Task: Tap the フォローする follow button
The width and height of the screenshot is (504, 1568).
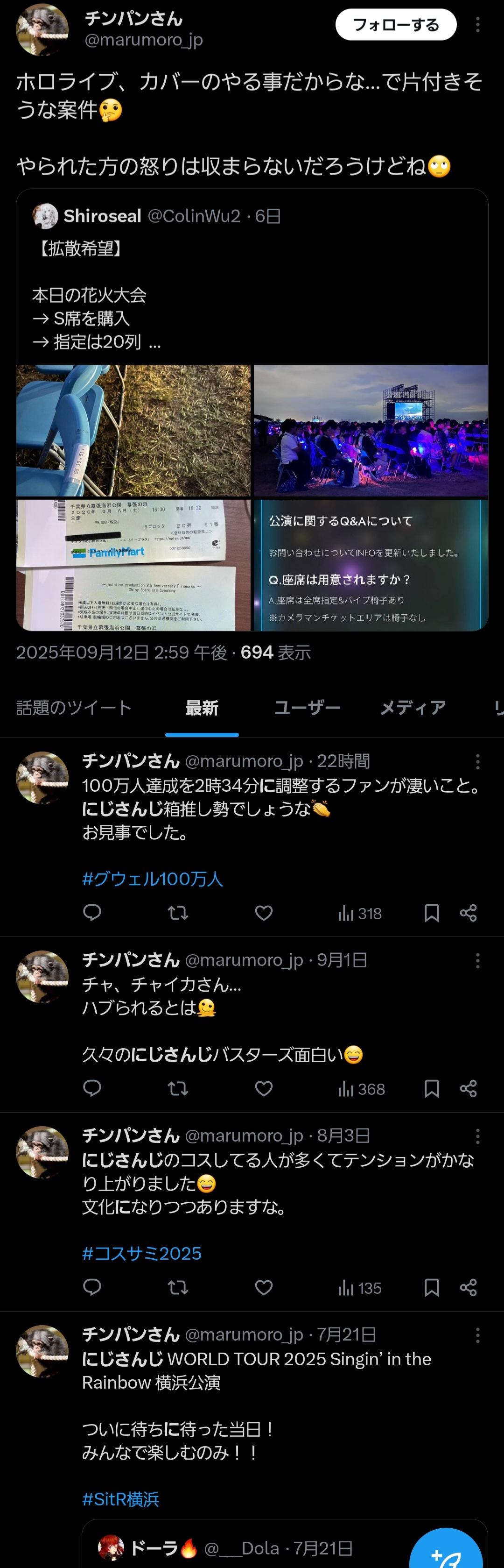Action: point(396,25)
